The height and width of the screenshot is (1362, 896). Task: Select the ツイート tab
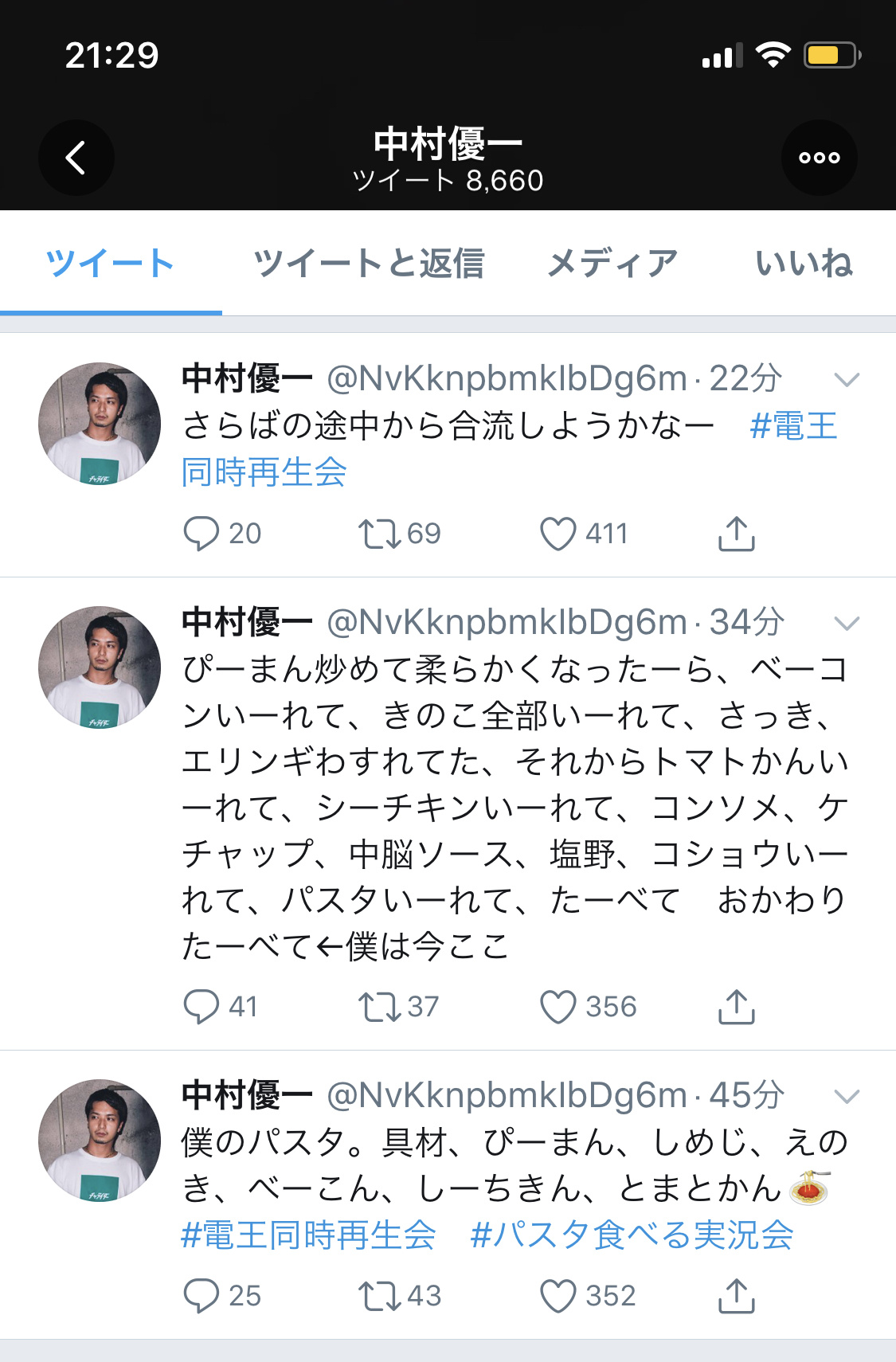coord(110,264)
